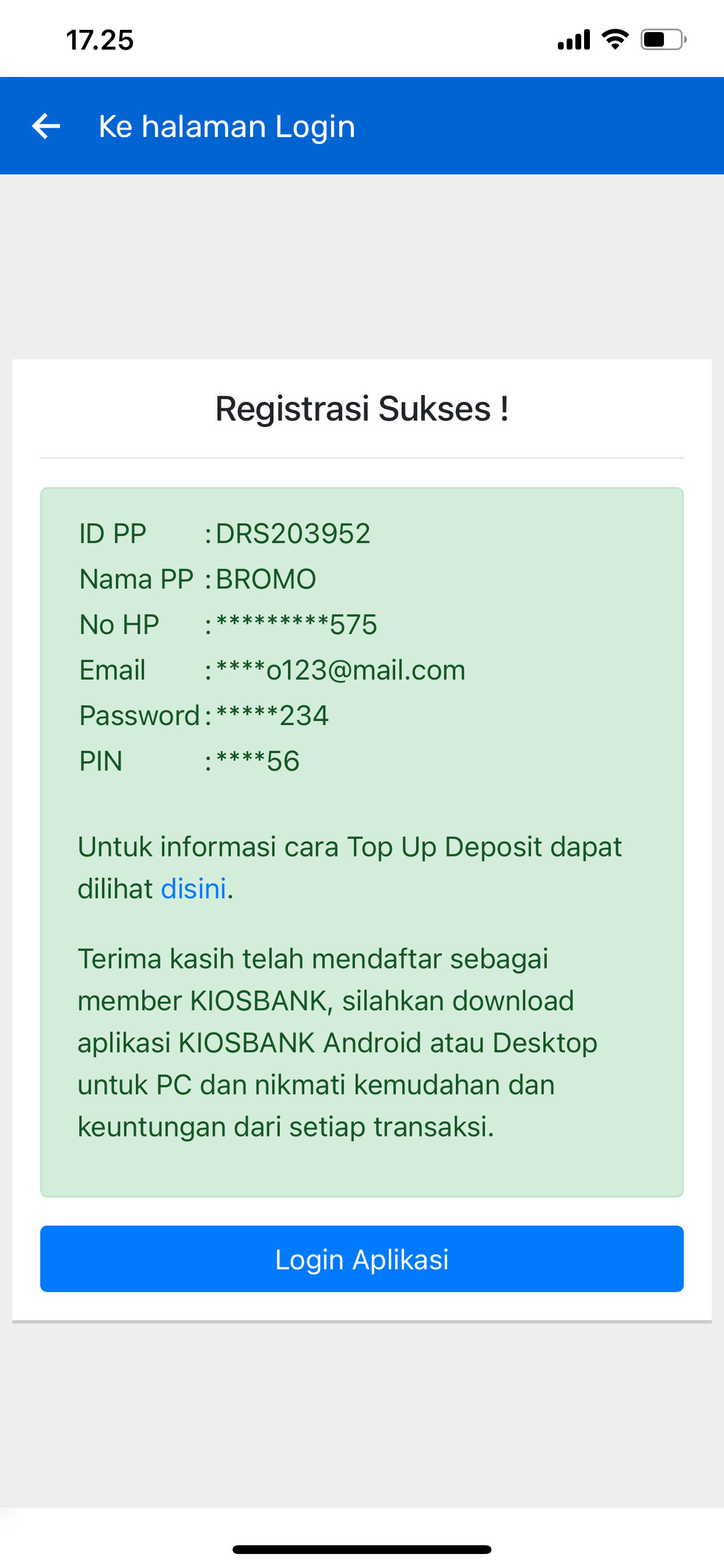Screen dimensions: 724x1568
Task: Tap the Nama PP value BROMO
Action: tap(266, 579)
